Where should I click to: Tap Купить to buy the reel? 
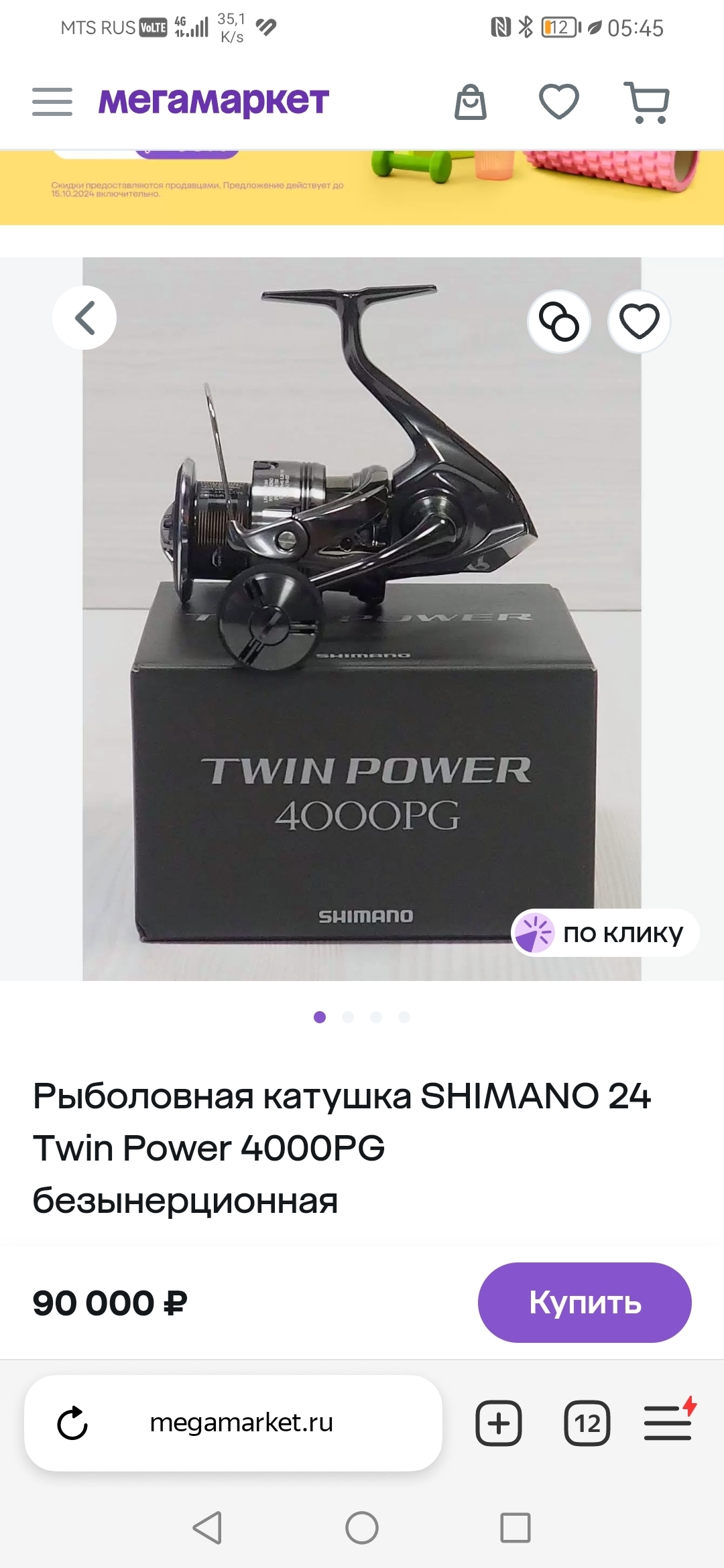coord(585,1303)
